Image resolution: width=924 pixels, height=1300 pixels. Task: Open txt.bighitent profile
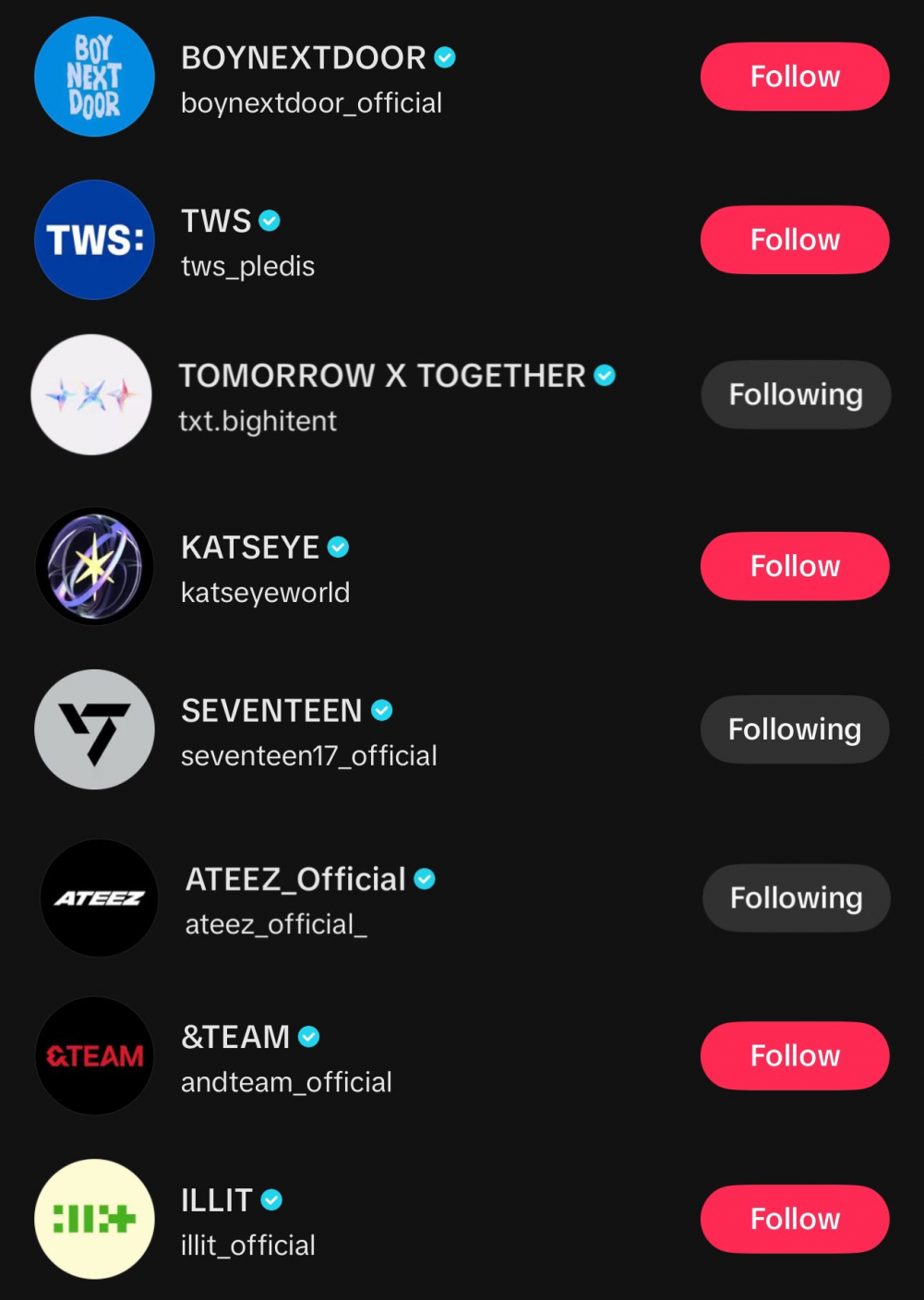pyautogui.click(x=258, y=421)
